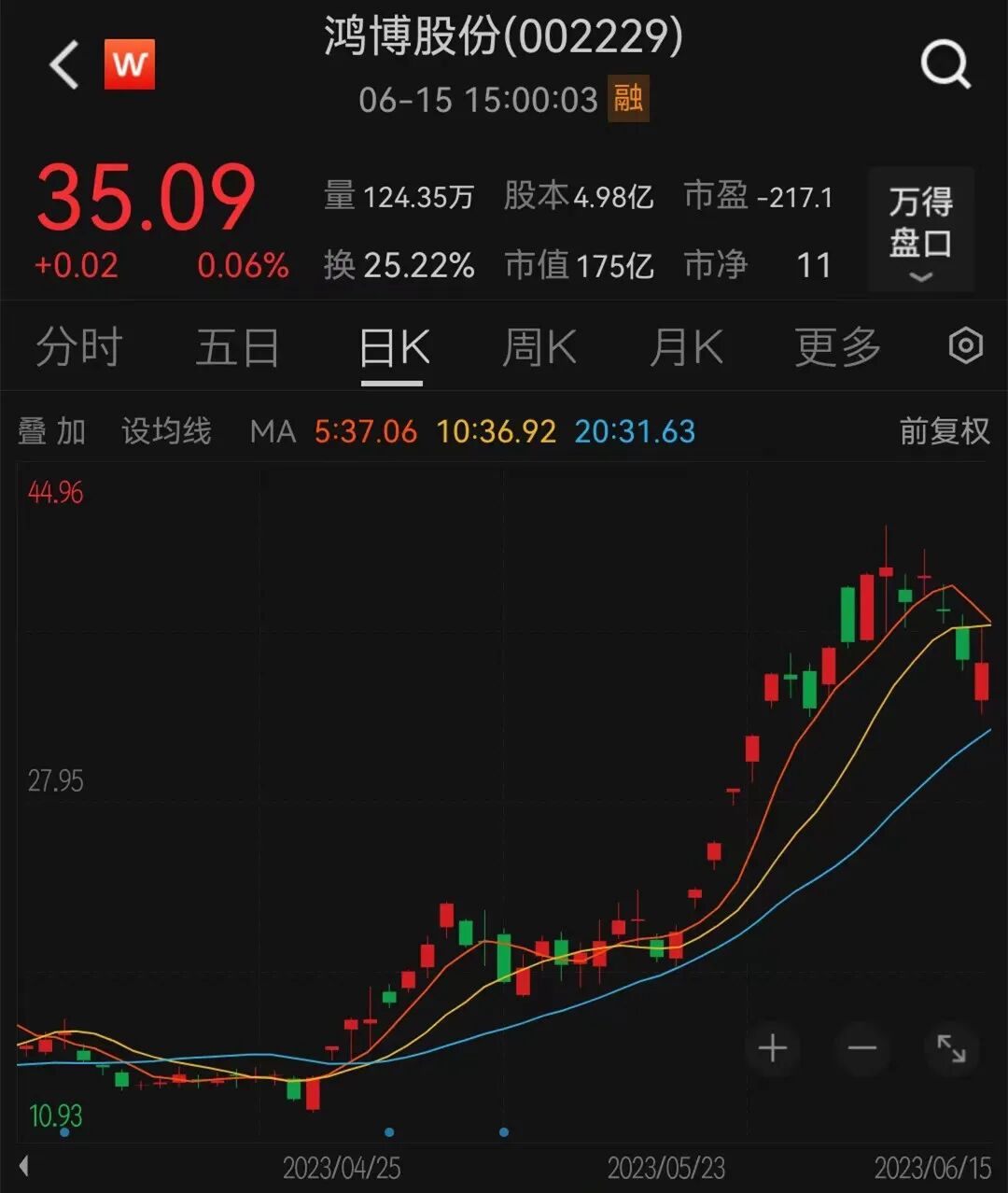Go back using the top-left arrow
Screen dimensions: 1008x1193
(63, 65)
